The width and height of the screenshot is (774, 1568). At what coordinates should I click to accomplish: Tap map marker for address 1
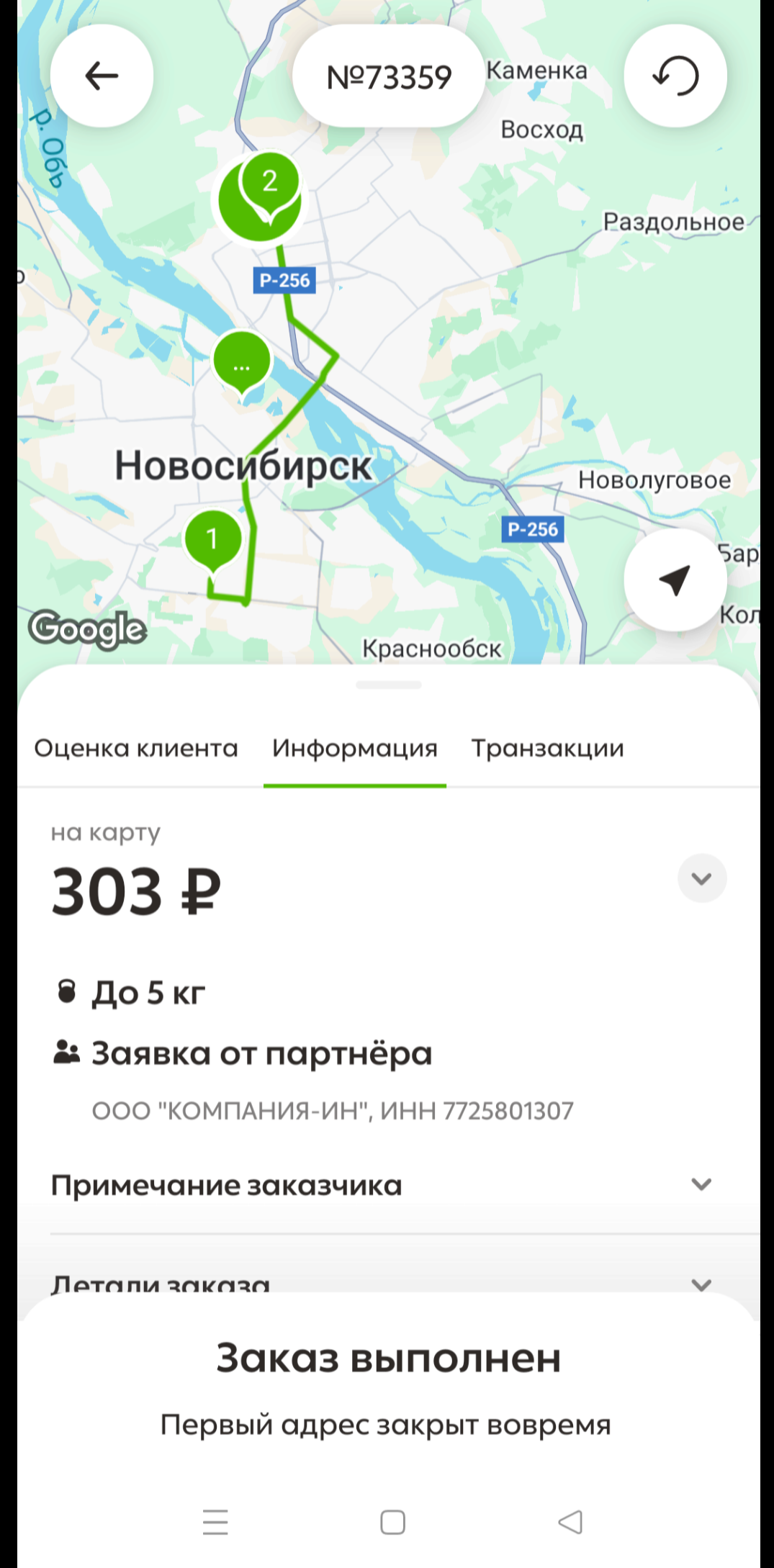coord(212,541)
